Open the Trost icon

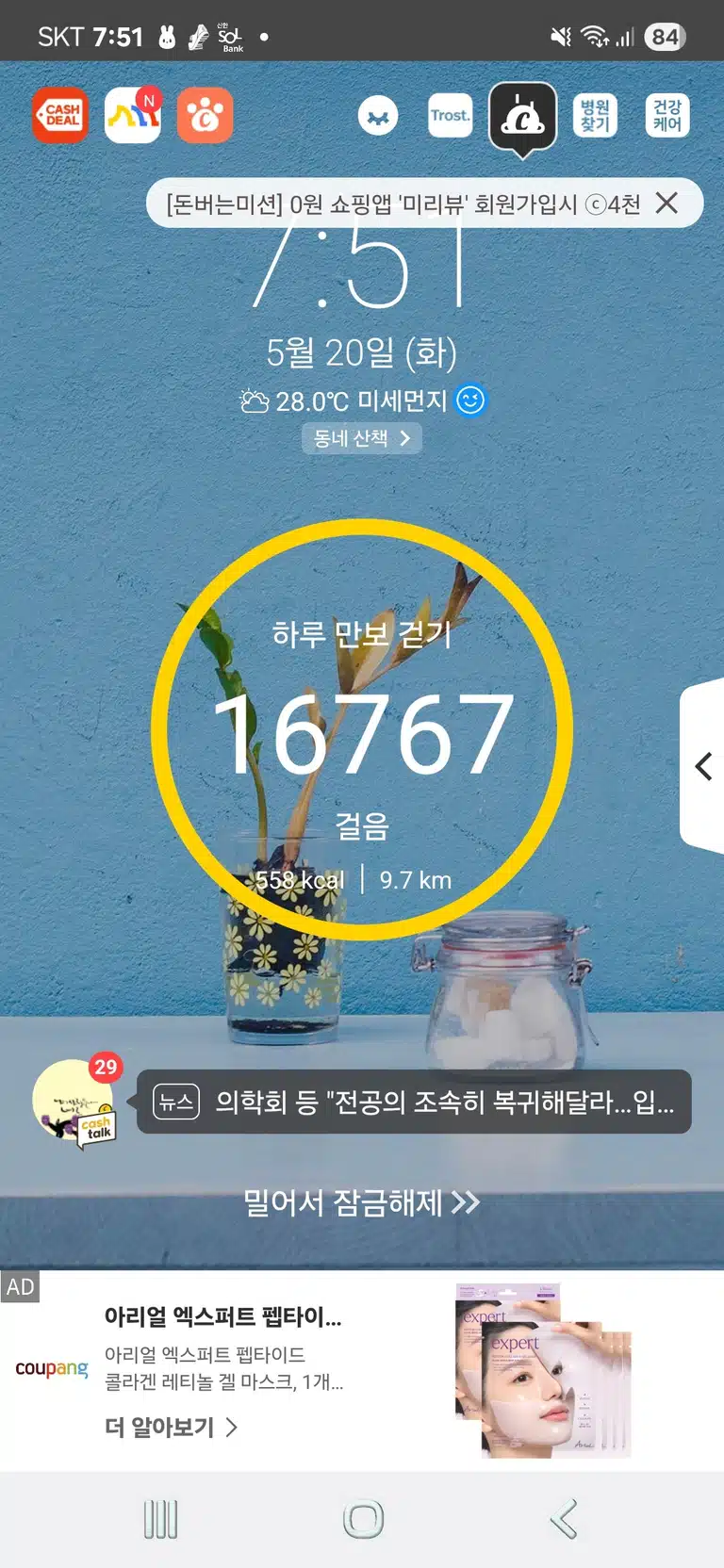point(450,116)
